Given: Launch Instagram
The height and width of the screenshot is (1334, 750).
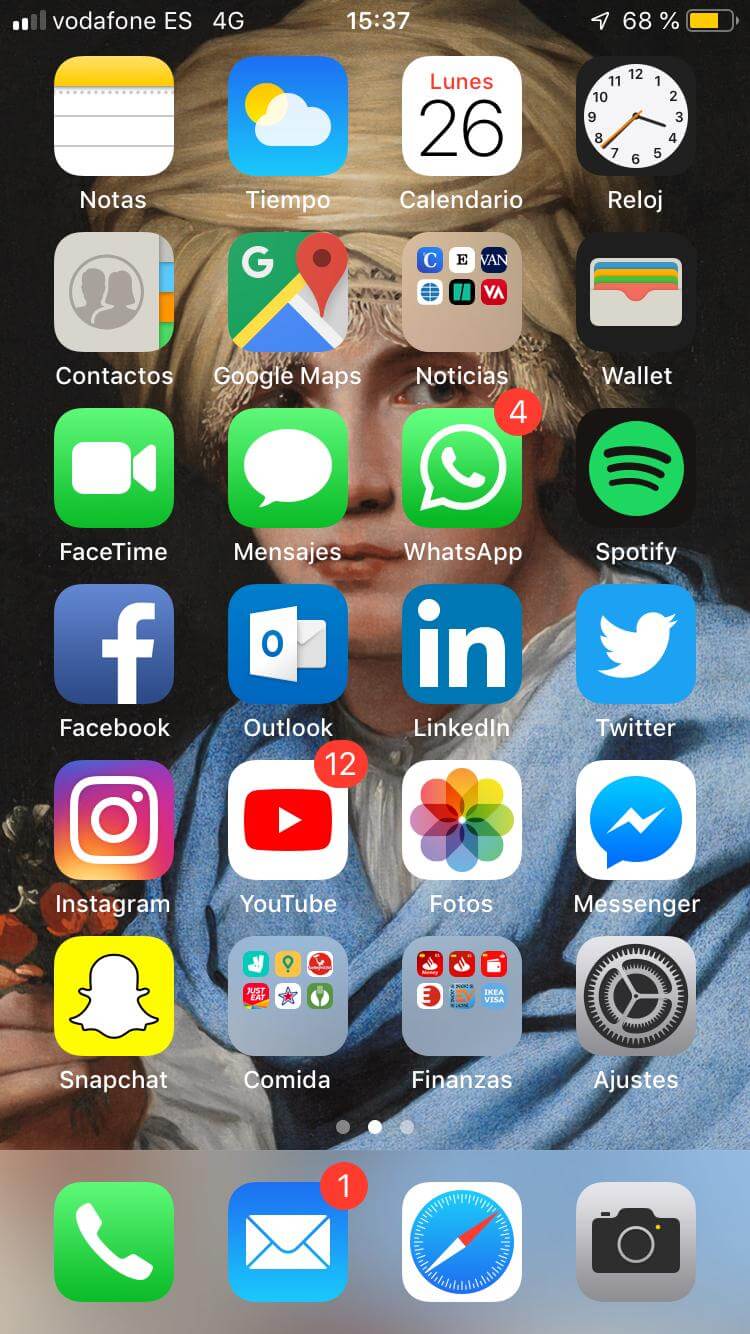Looking at the screenshot, I should [114, 820].
